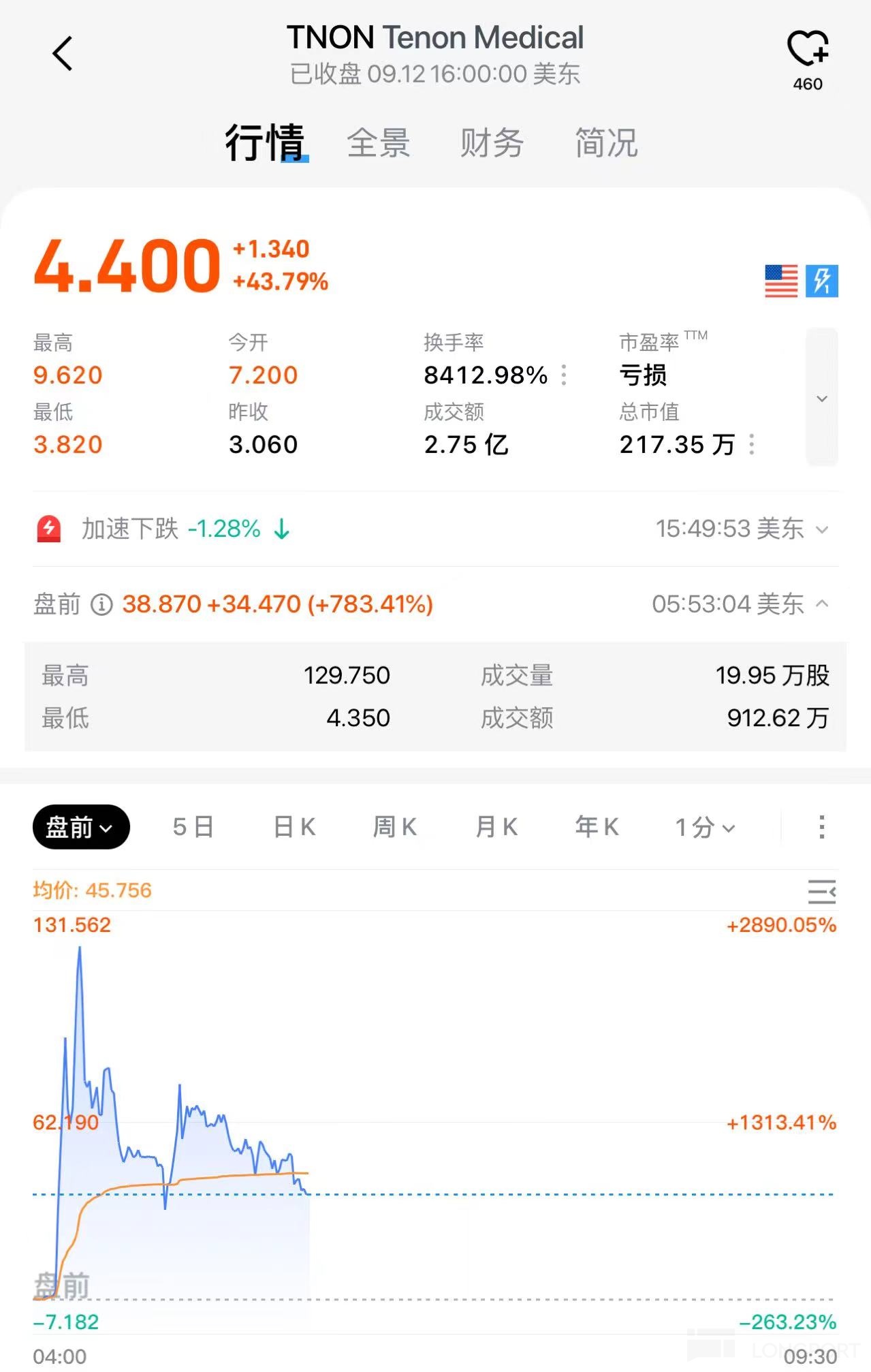The image size is (871, 1372).
Task: Collapse the 盘前 pre-market details
Action: (x=822, y=604)
